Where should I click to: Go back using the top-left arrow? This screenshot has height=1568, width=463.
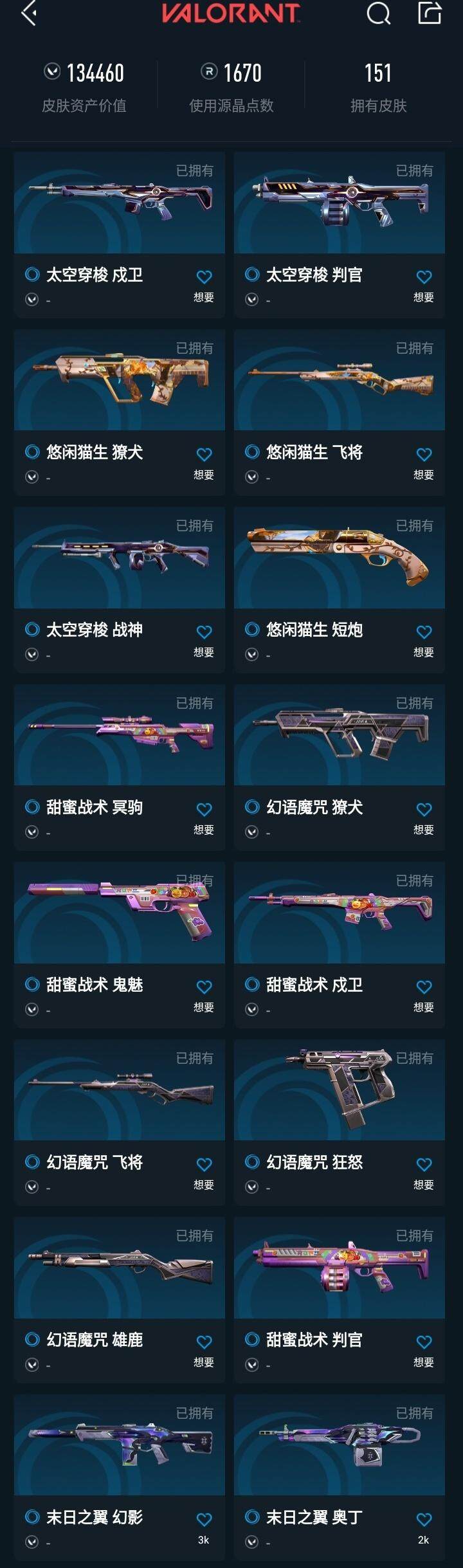29,13
